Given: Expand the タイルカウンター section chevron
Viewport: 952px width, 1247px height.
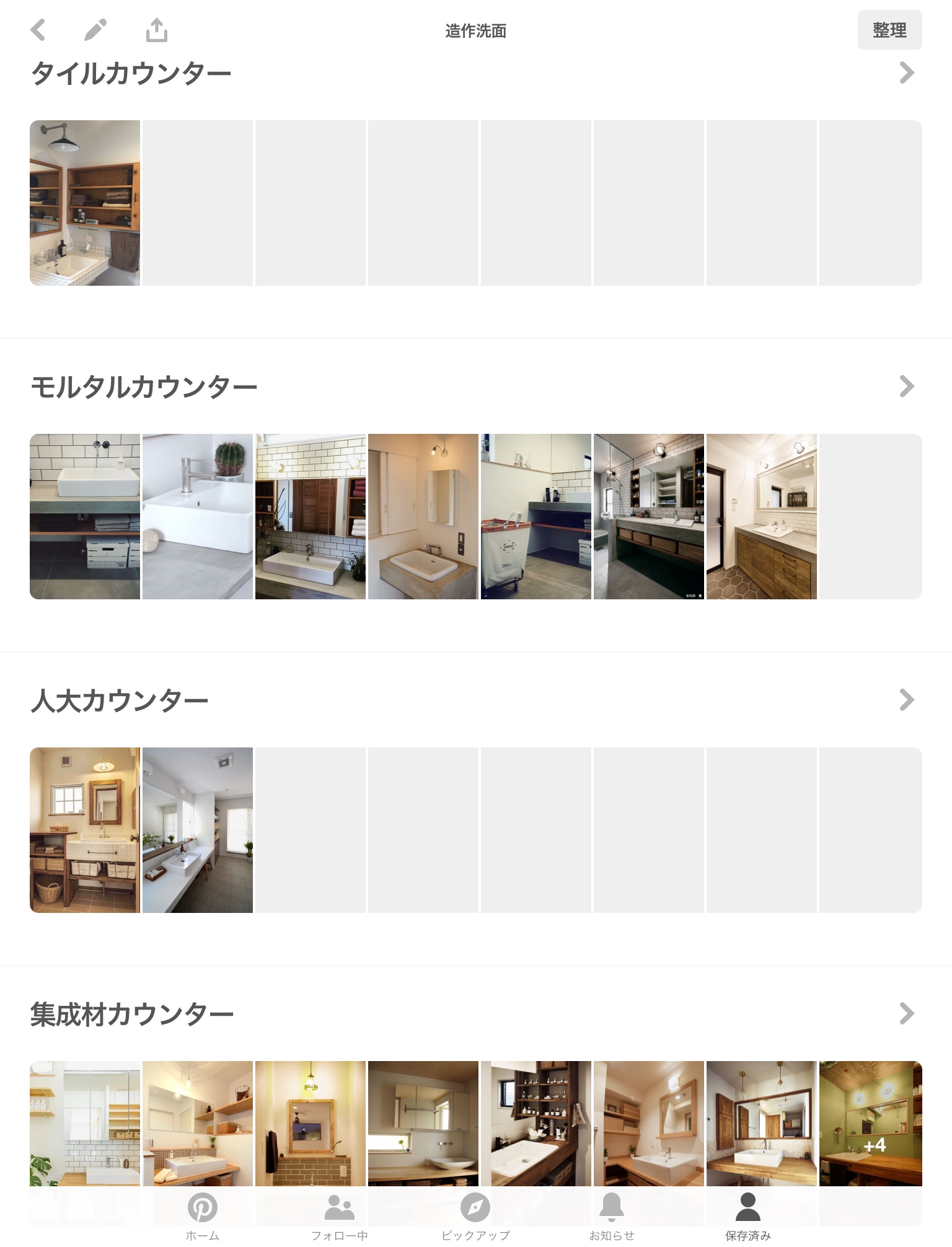Looking at the screenshot, I should 907,73.
